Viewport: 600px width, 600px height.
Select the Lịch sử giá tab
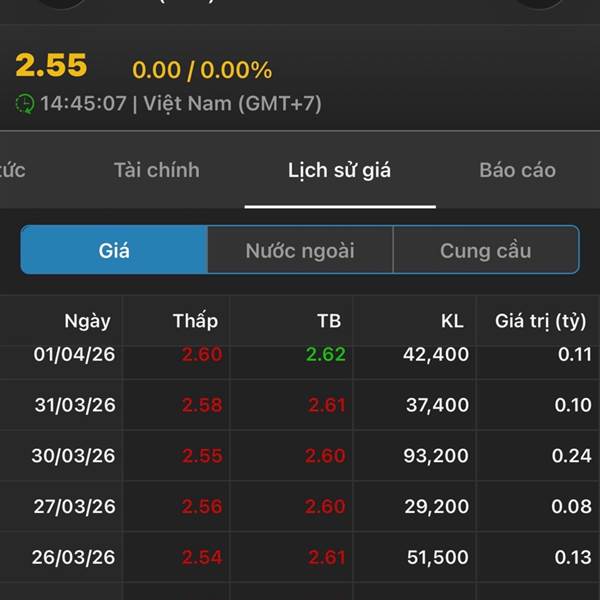click(x=339, y=170)
